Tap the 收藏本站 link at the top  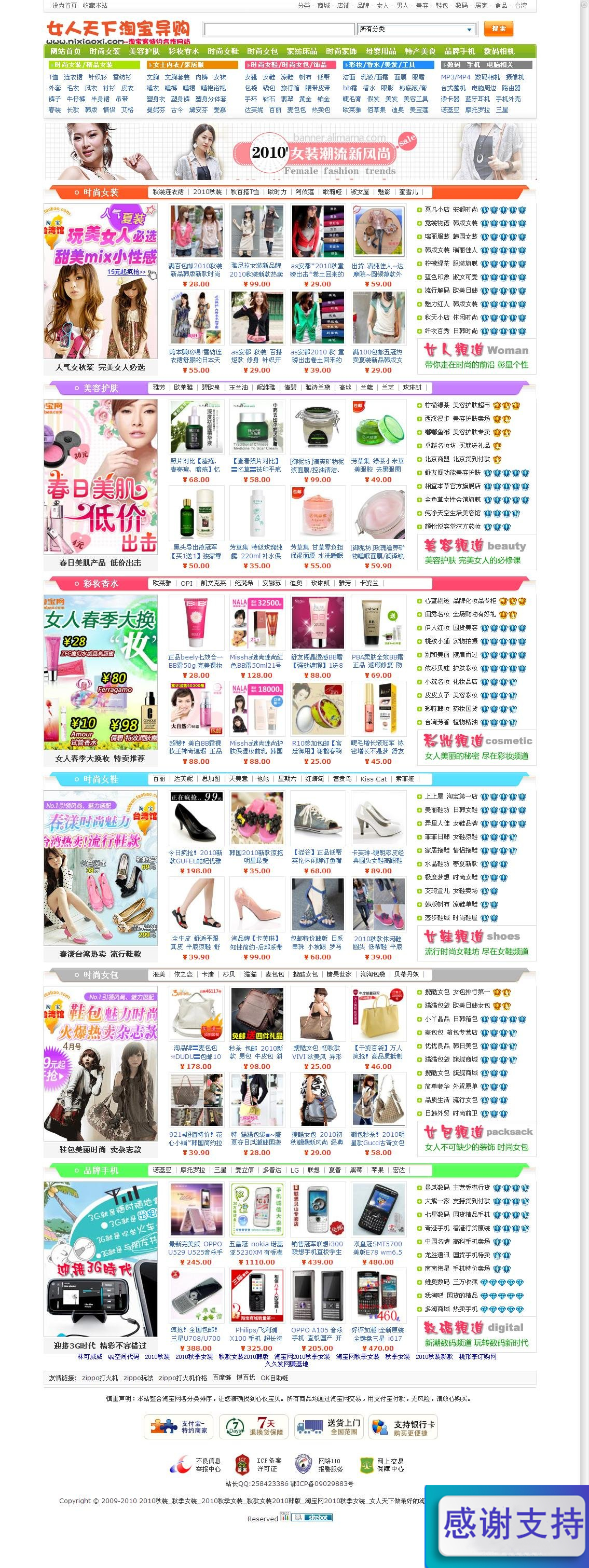(95, 6)
